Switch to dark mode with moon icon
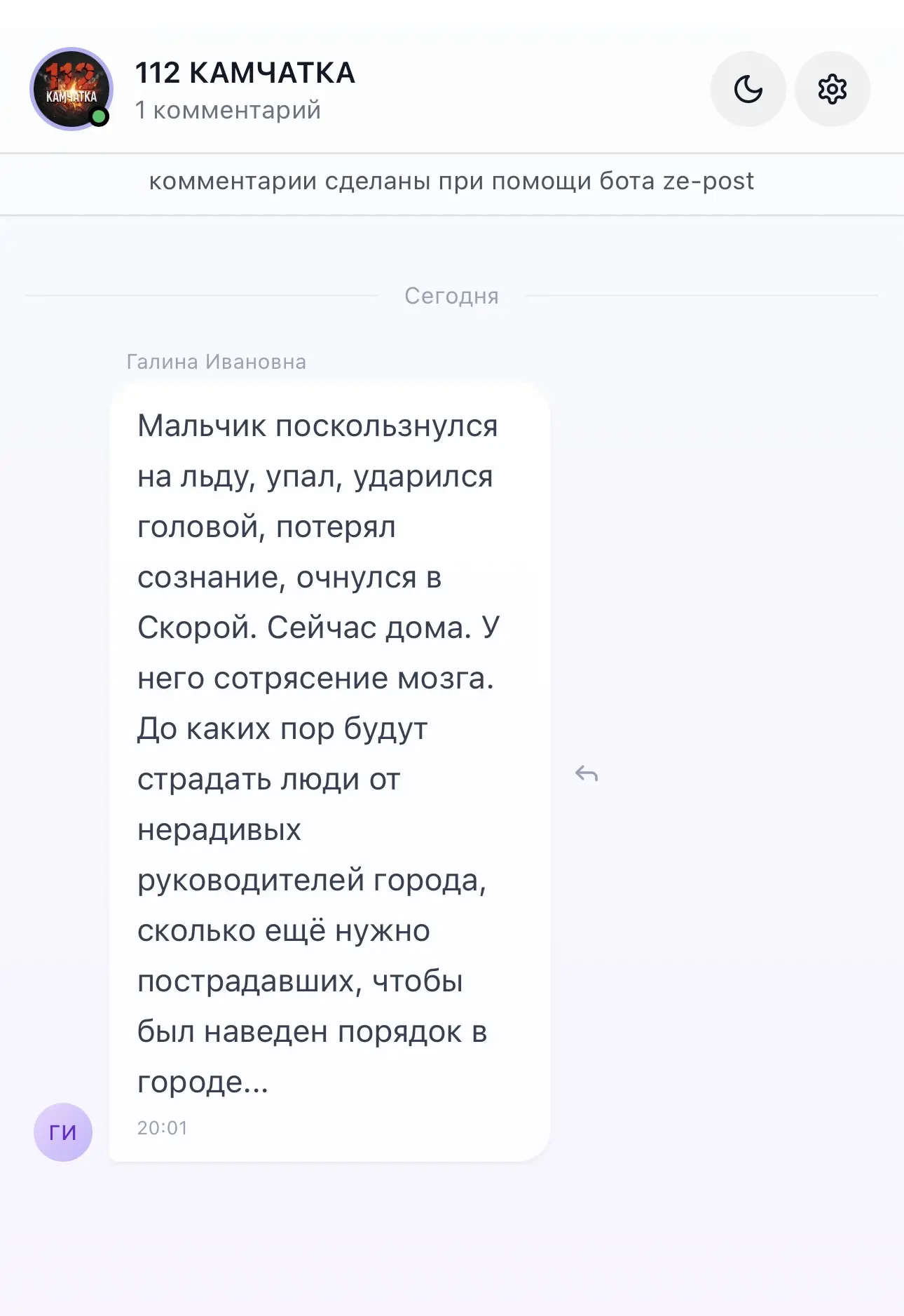 pyautogui.click(x=748, y=89)
